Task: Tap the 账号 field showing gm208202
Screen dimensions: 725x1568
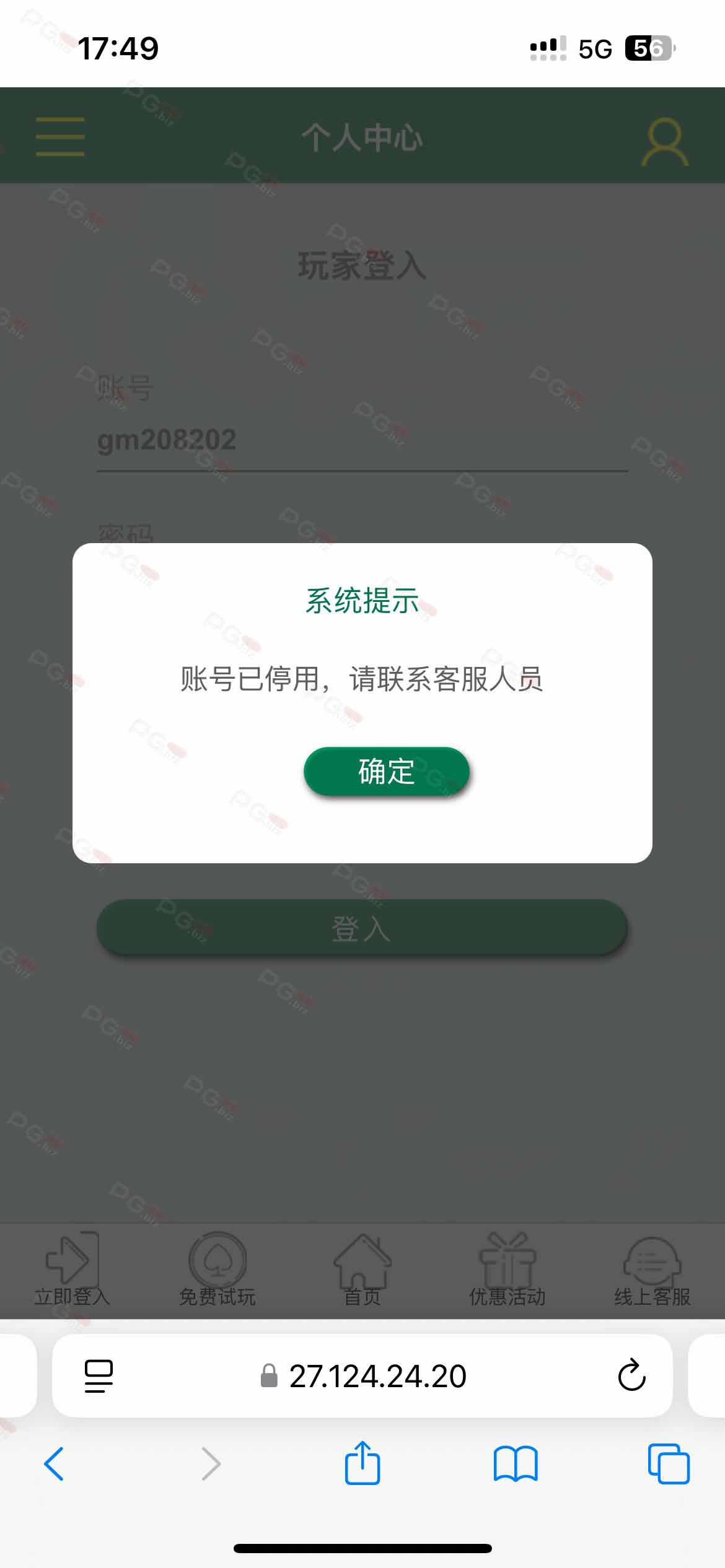Action: click(x=362, y=440)
